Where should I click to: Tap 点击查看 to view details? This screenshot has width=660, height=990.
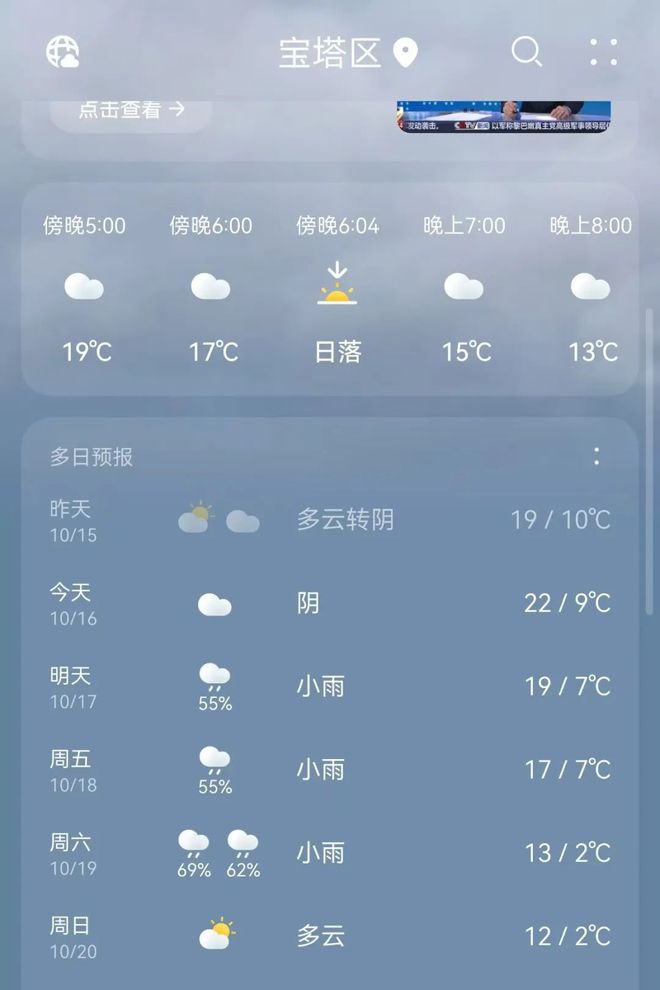(x=131, y=110)
